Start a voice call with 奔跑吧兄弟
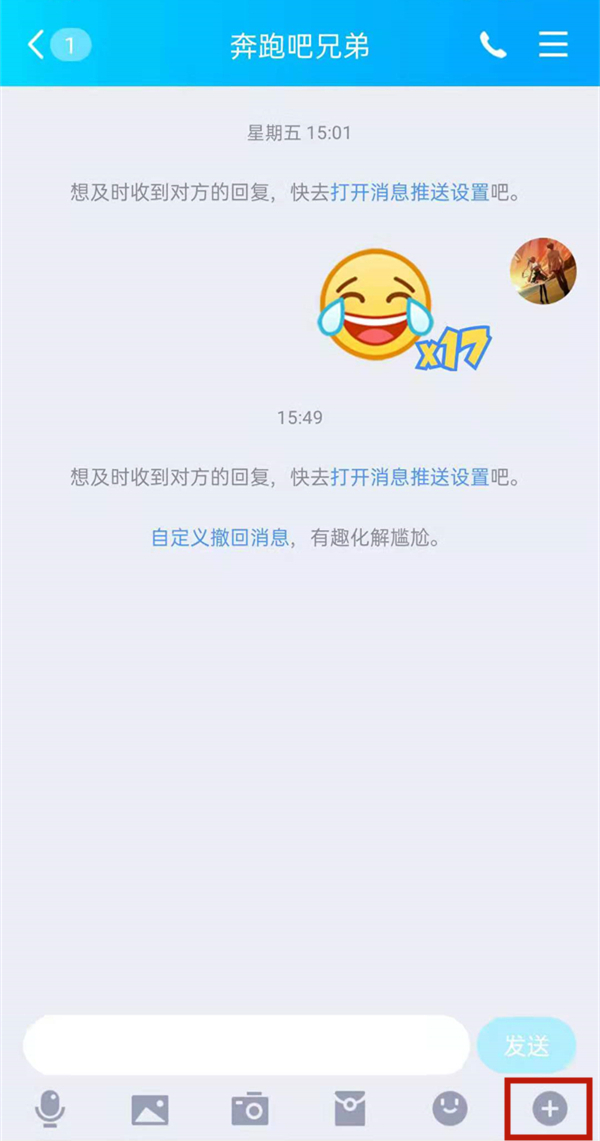 coord(493,45)
